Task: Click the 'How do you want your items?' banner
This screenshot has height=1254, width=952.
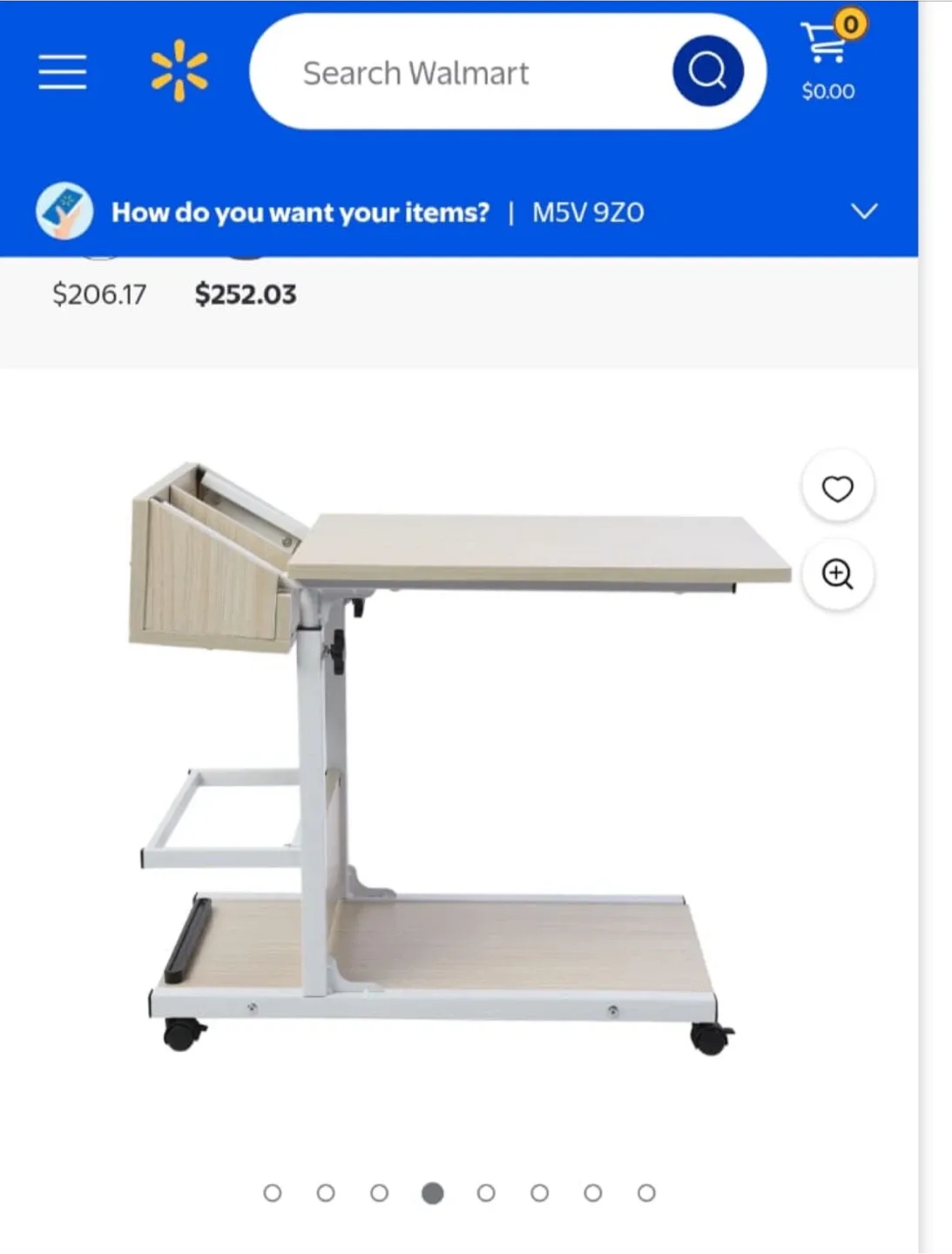Action: [x=303, y=212]
